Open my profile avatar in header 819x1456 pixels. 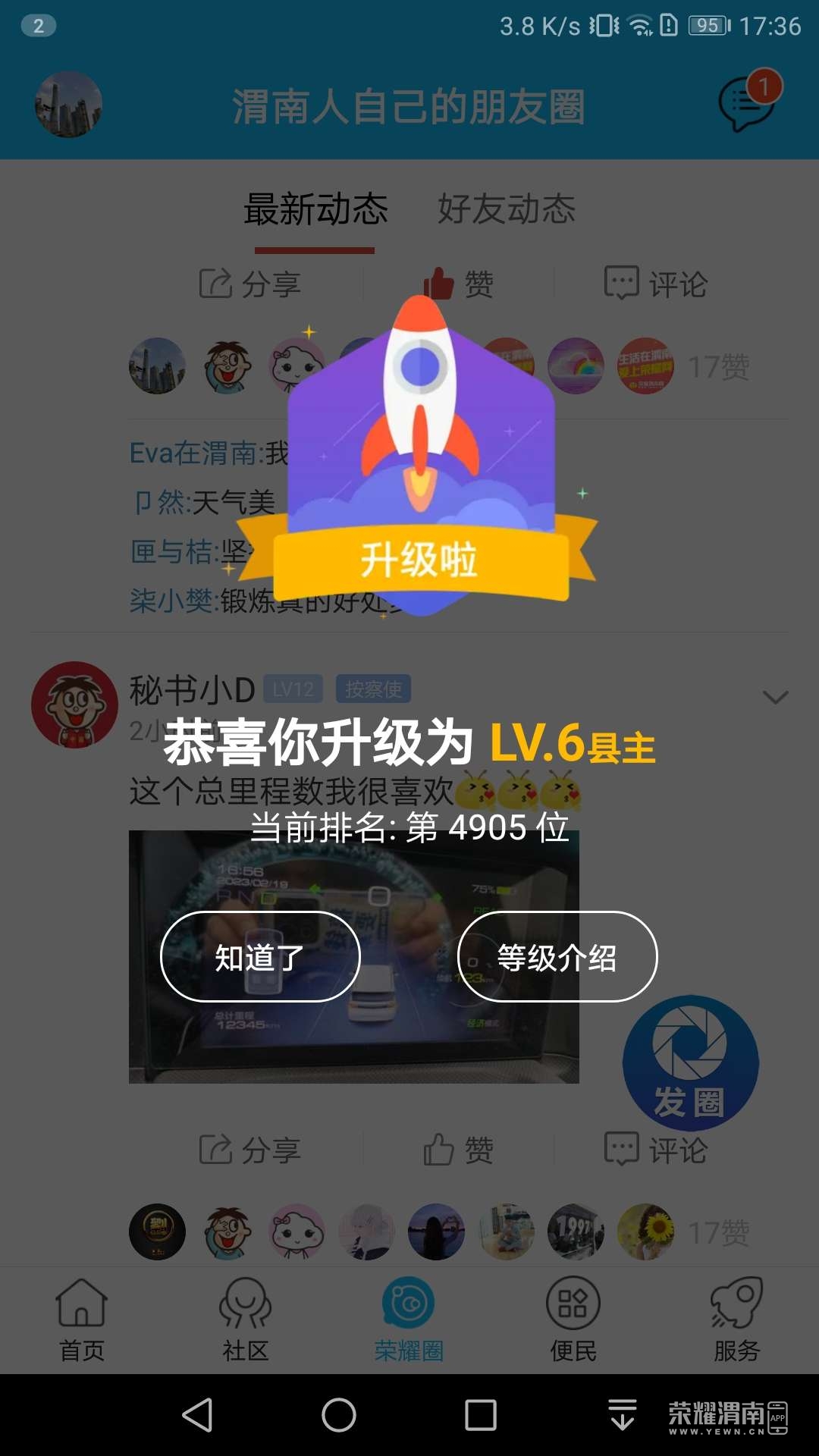pyautogui.click(x=68, y=105)
